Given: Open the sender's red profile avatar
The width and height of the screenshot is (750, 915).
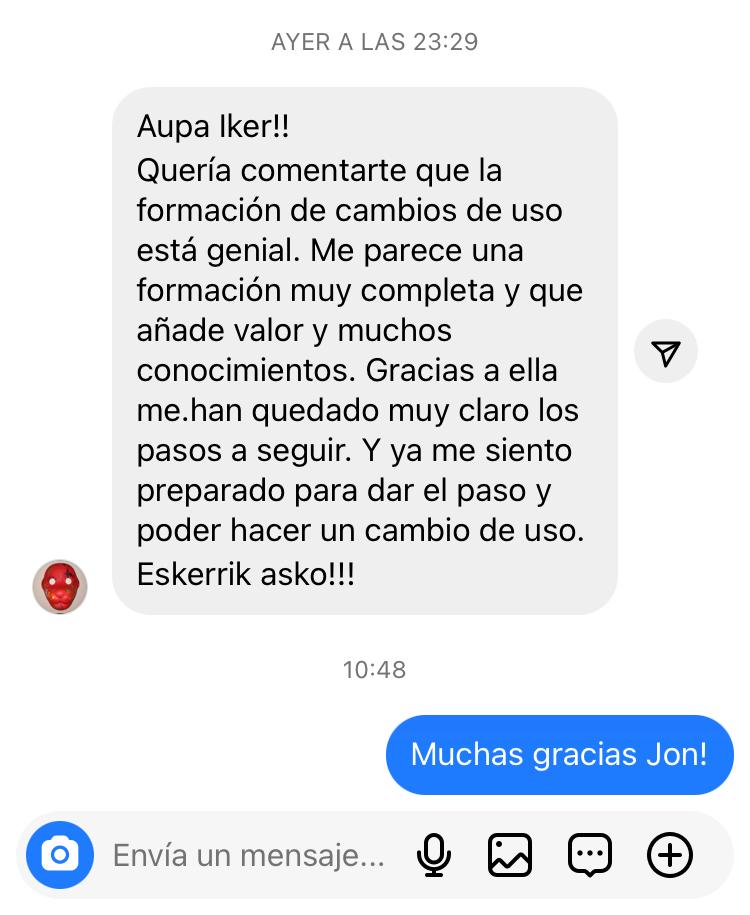Looking at the screenshot, I should (x=60, y=587).
